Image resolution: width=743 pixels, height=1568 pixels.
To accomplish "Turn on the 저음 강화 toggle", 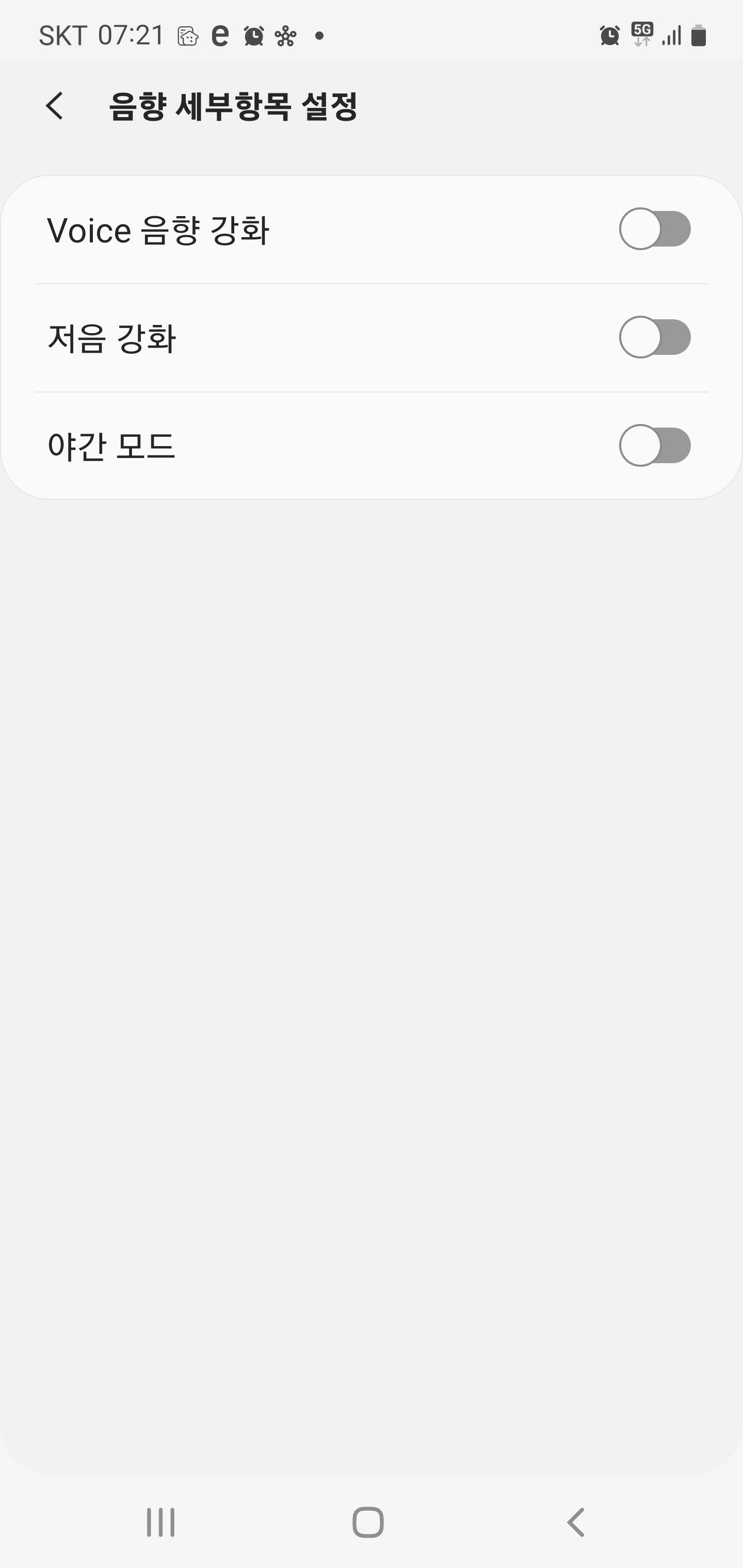I will pyautogui.click(x=655, y=337).
